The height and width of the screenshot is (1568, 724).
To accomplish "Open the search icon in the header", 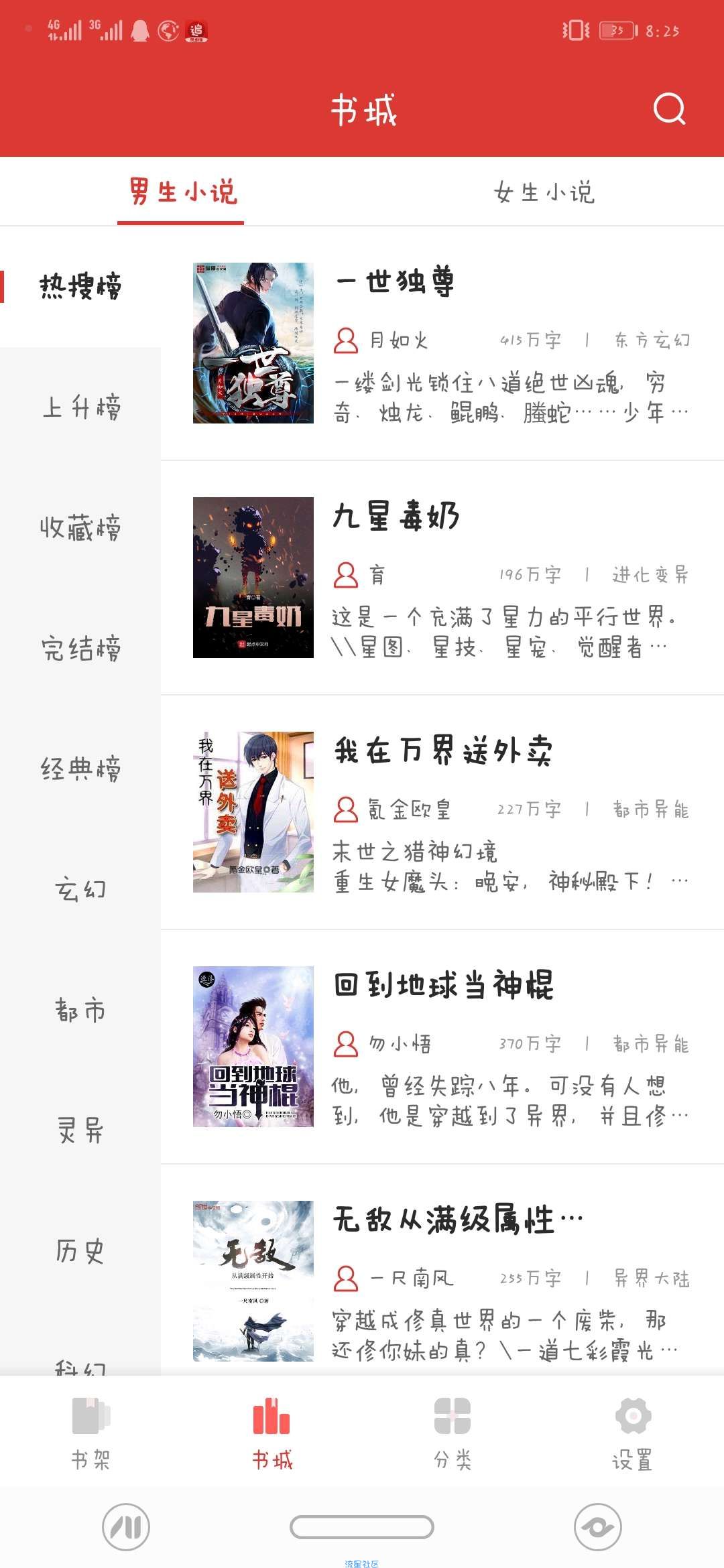I will click(669, 109).
